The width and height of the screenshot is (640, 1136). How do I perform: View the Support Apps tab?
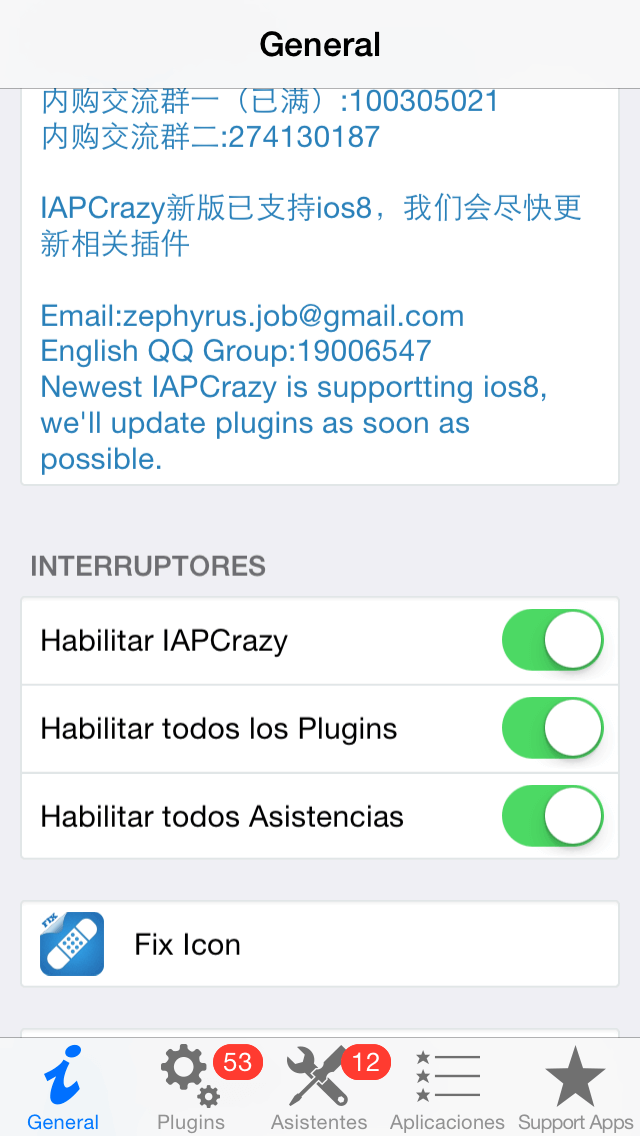tap(575, 1088)
